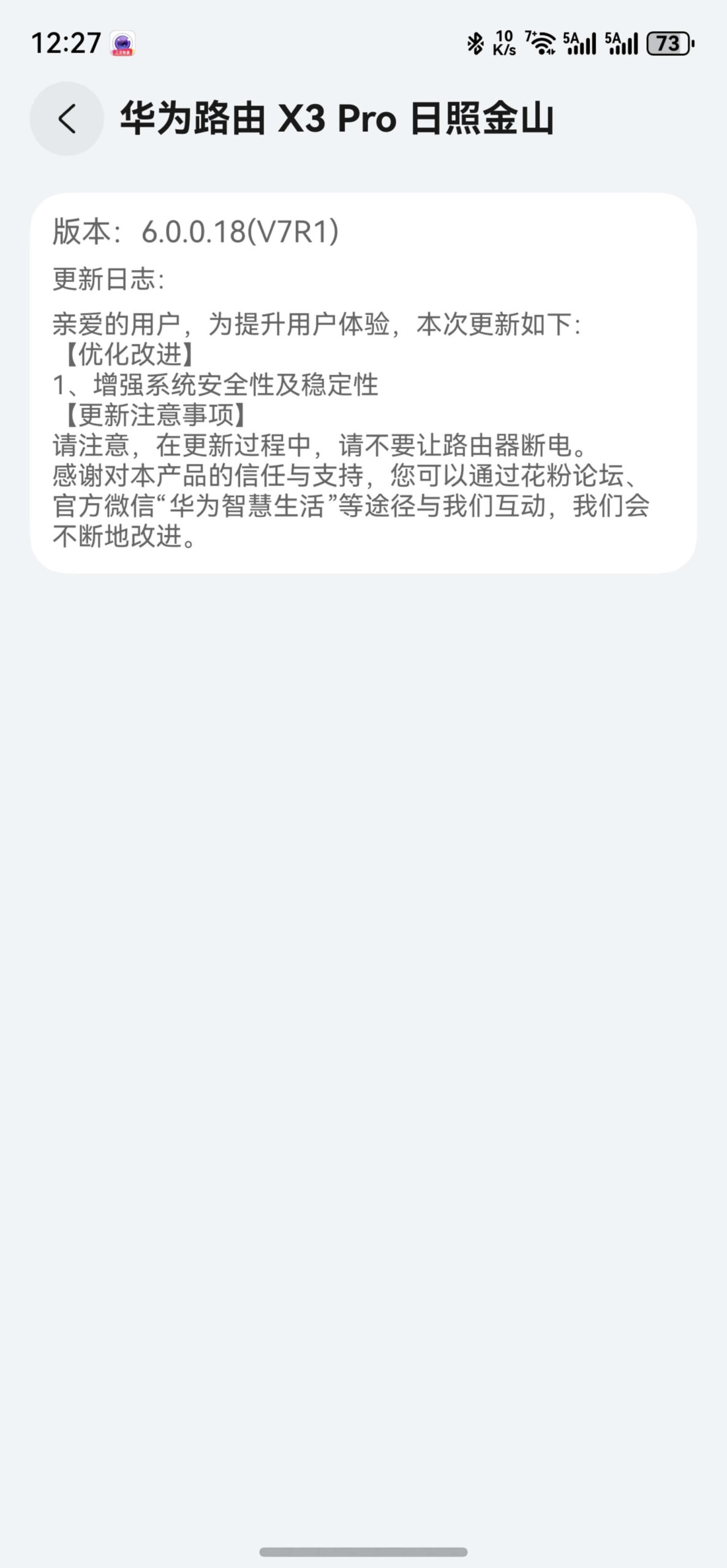Tap the first 5G SIM signal indicator
Screen dimensions: 727x1568
[x=580, y=42]
